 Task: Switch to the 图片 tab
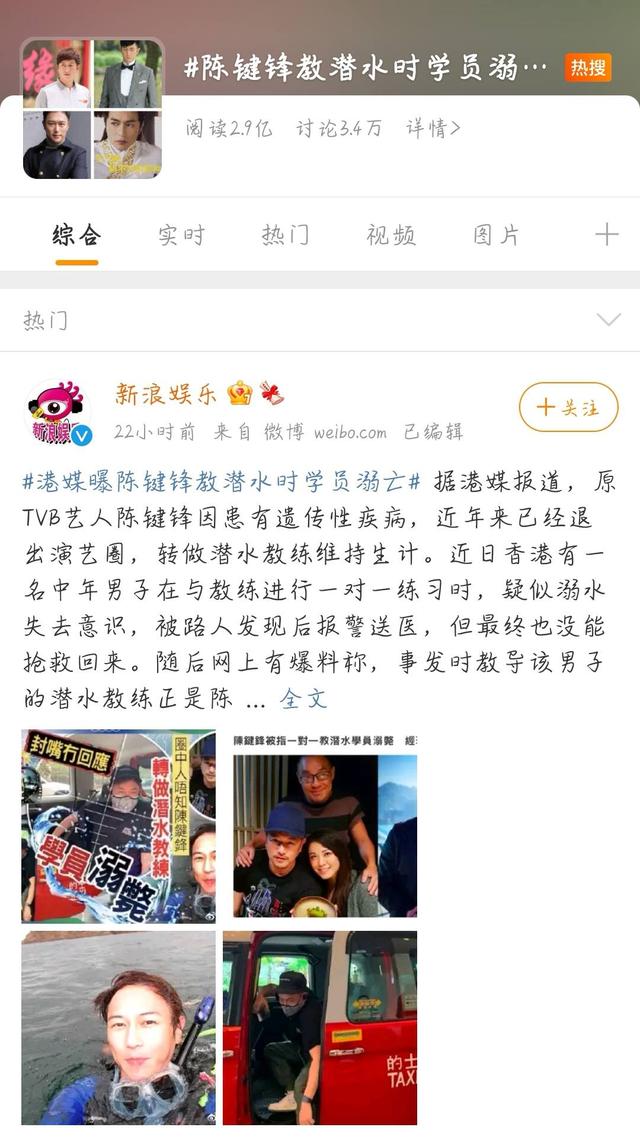click(x=496, y=235)
